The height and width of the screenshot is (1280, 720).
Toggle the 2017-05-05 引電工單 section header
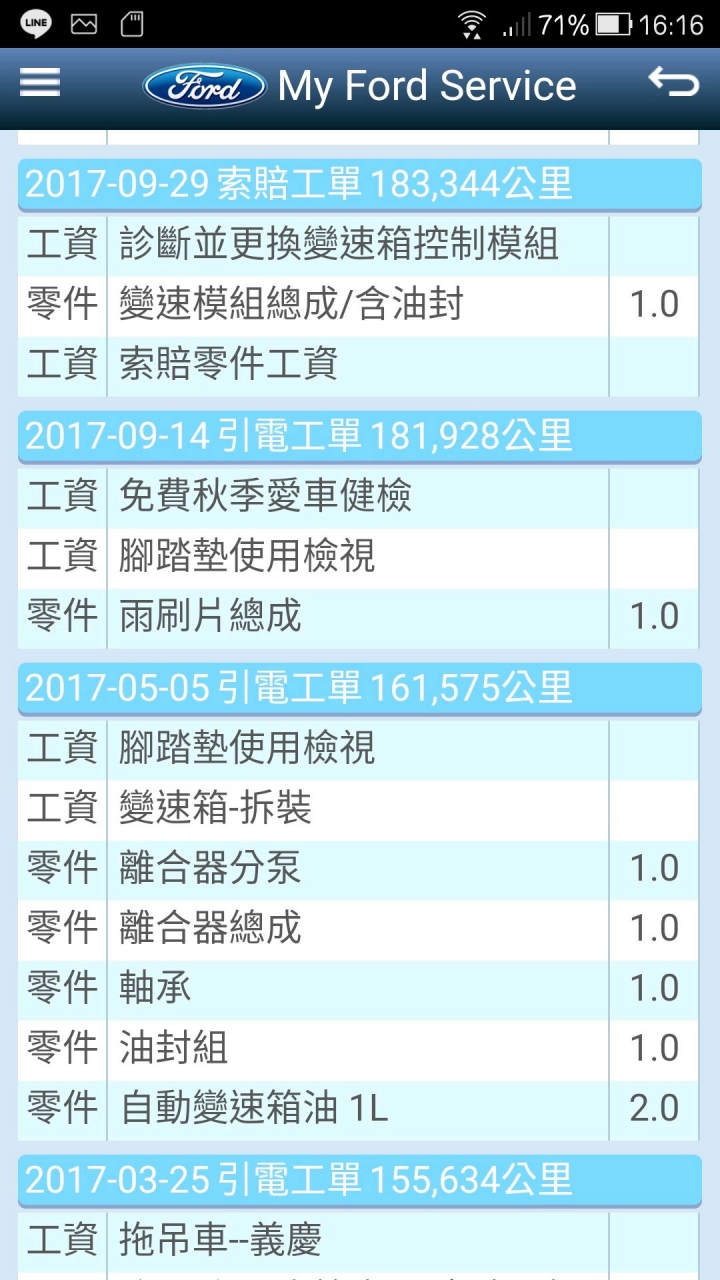coord(359,688)
